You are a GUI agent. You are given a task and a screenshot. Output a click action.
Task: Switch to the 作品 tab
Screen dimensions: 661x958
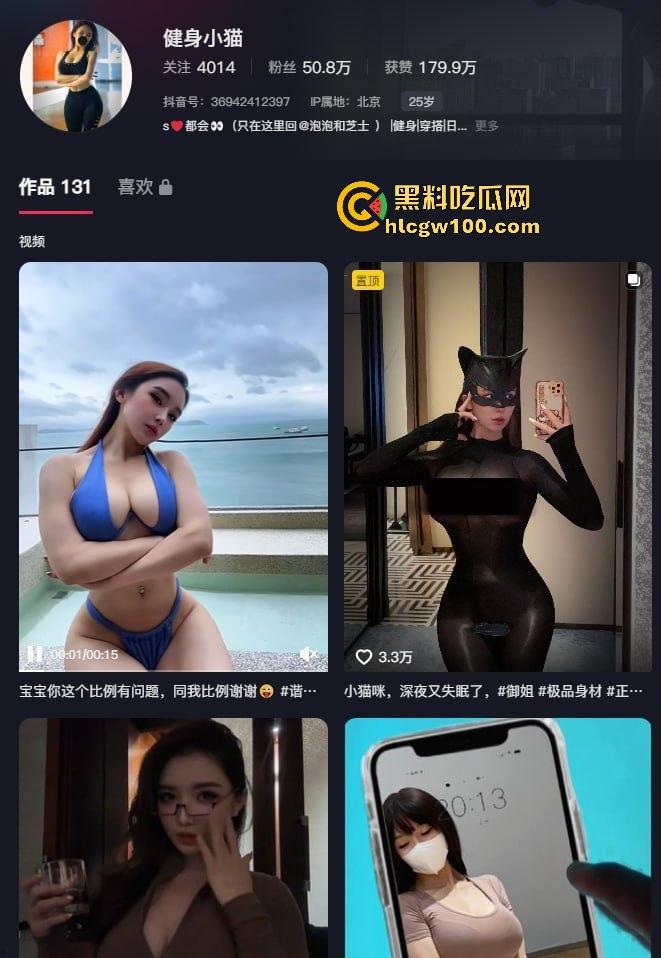point(55,187)
